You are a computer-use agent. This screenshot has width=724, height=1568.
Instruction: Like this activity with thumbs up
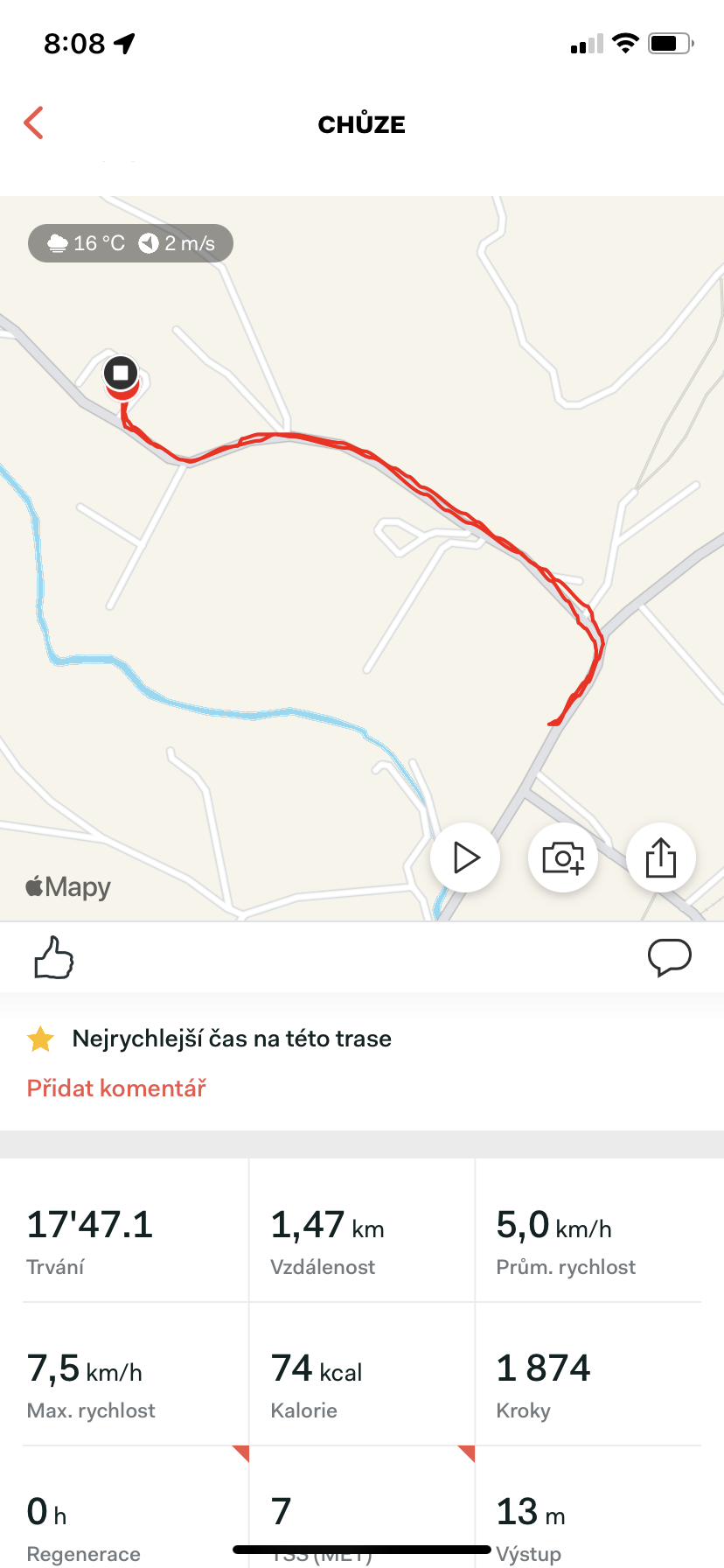click(x=53, y=957)
